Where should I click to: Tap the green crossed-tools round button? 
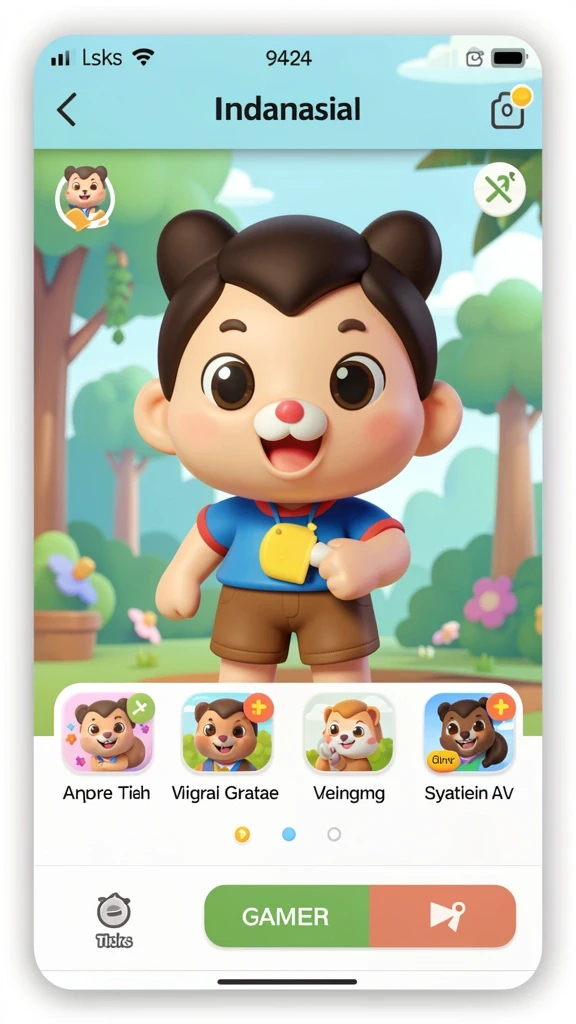click(x=500, y=189)
